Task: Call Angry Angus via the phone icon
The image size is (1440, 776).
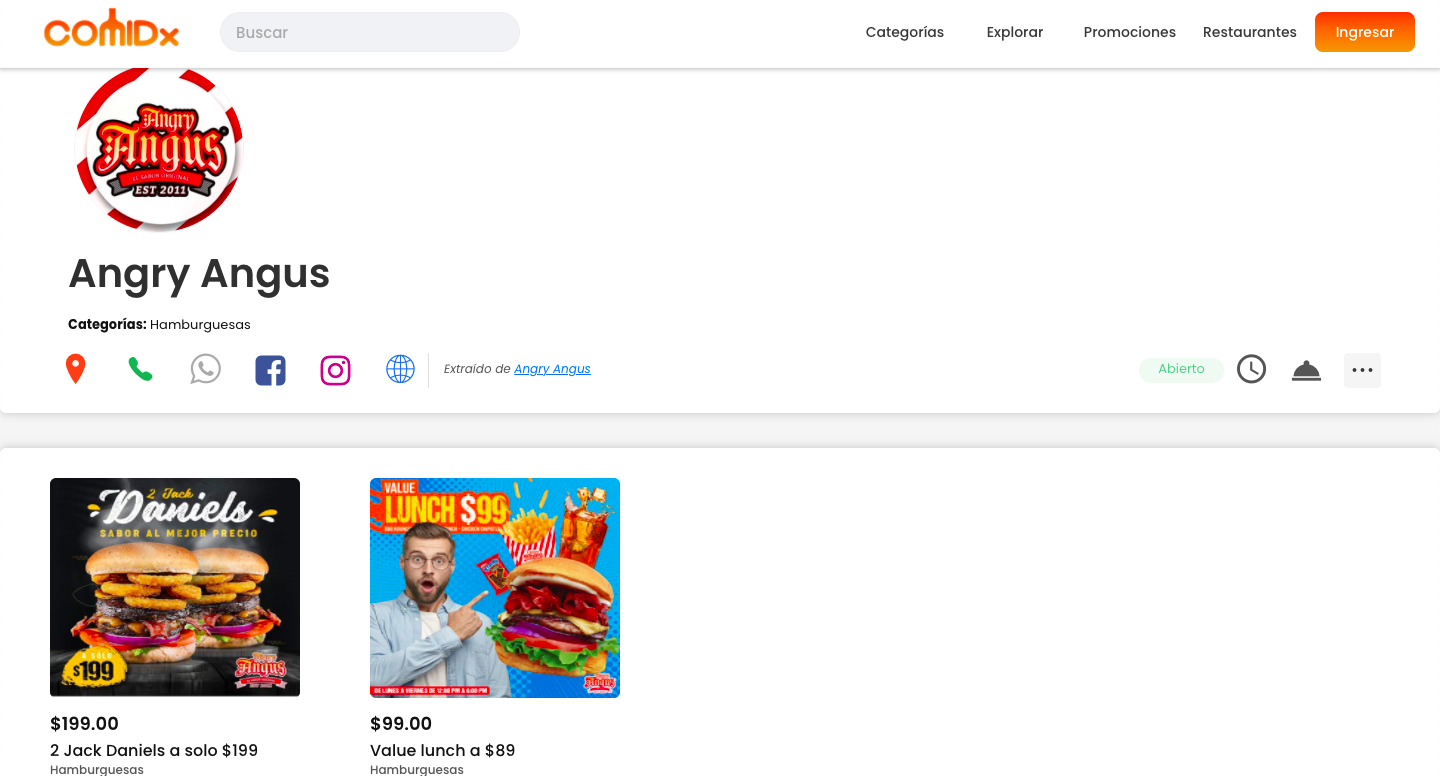Action: coord(140,369)
